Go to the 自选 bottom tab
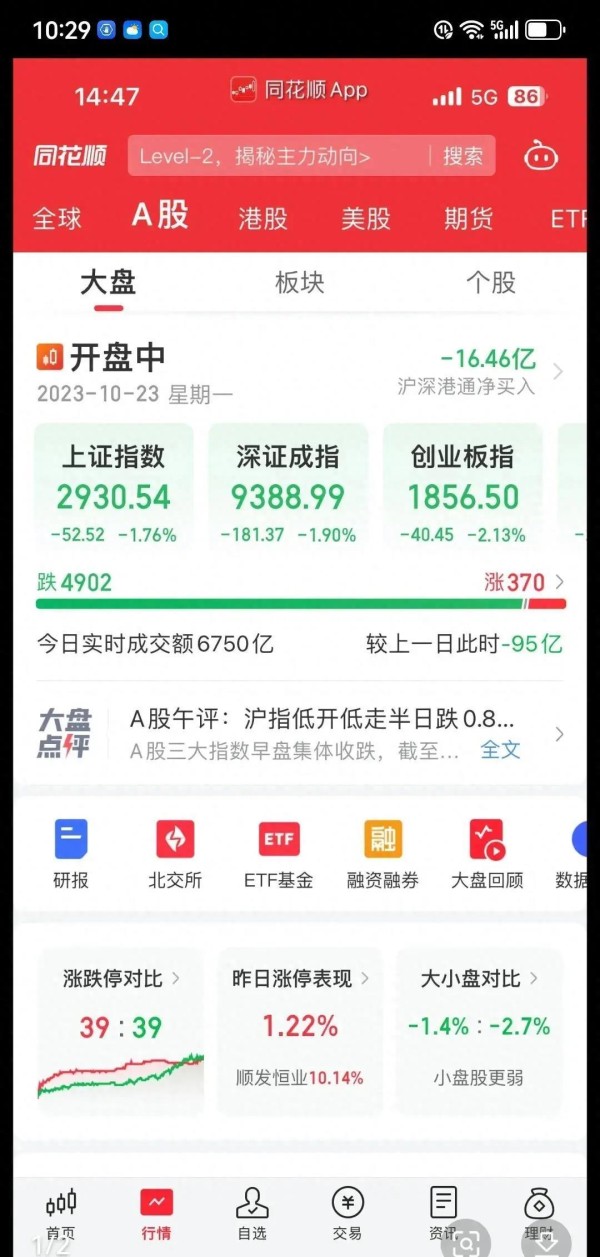The height and width of the screenshot is (1257, 600). point(252,1213)
